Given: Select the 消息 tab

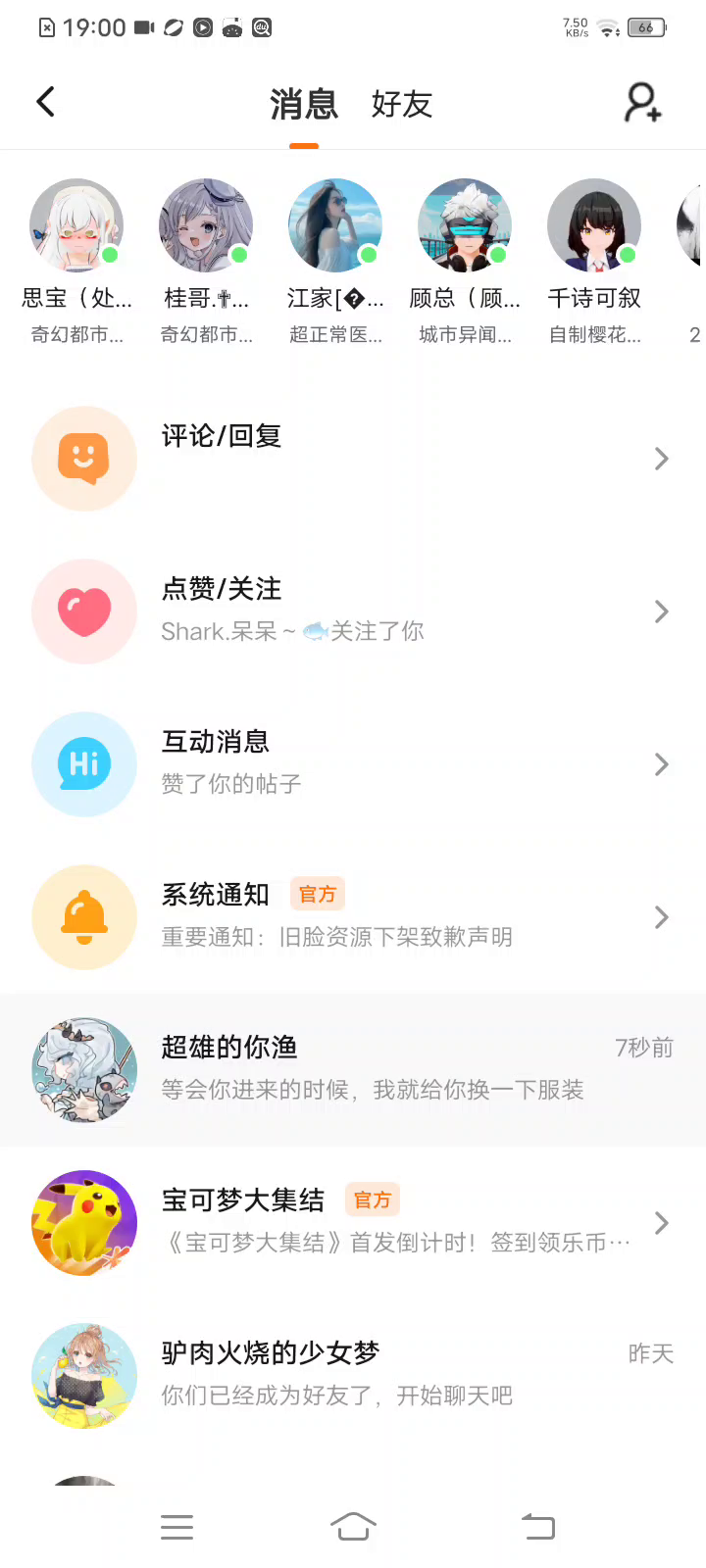Looking at the screenshot, I should point(304,104).
